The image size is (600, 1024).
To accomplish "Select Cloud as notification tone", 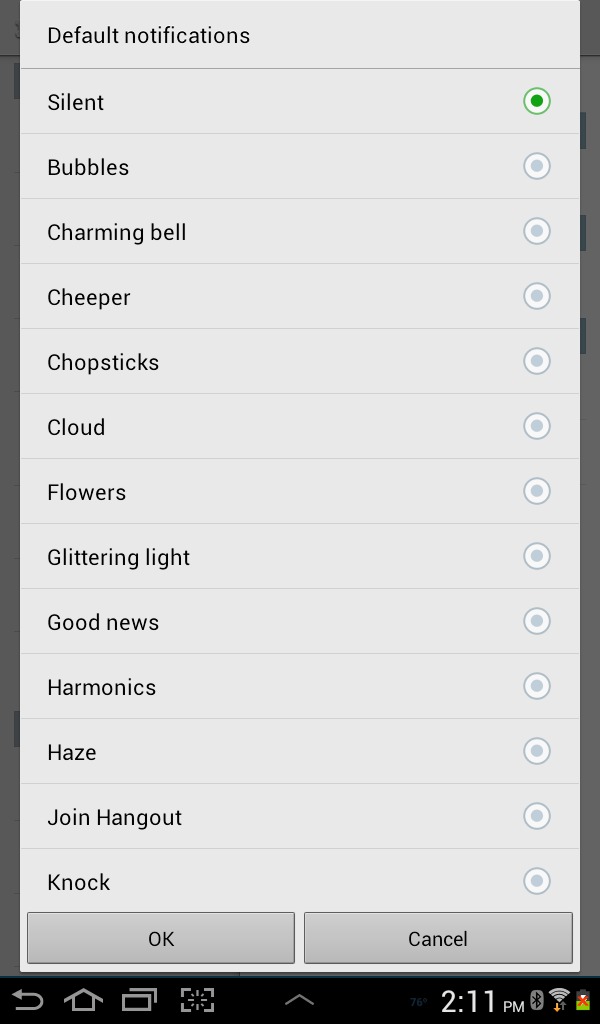I will click(300, 426).
